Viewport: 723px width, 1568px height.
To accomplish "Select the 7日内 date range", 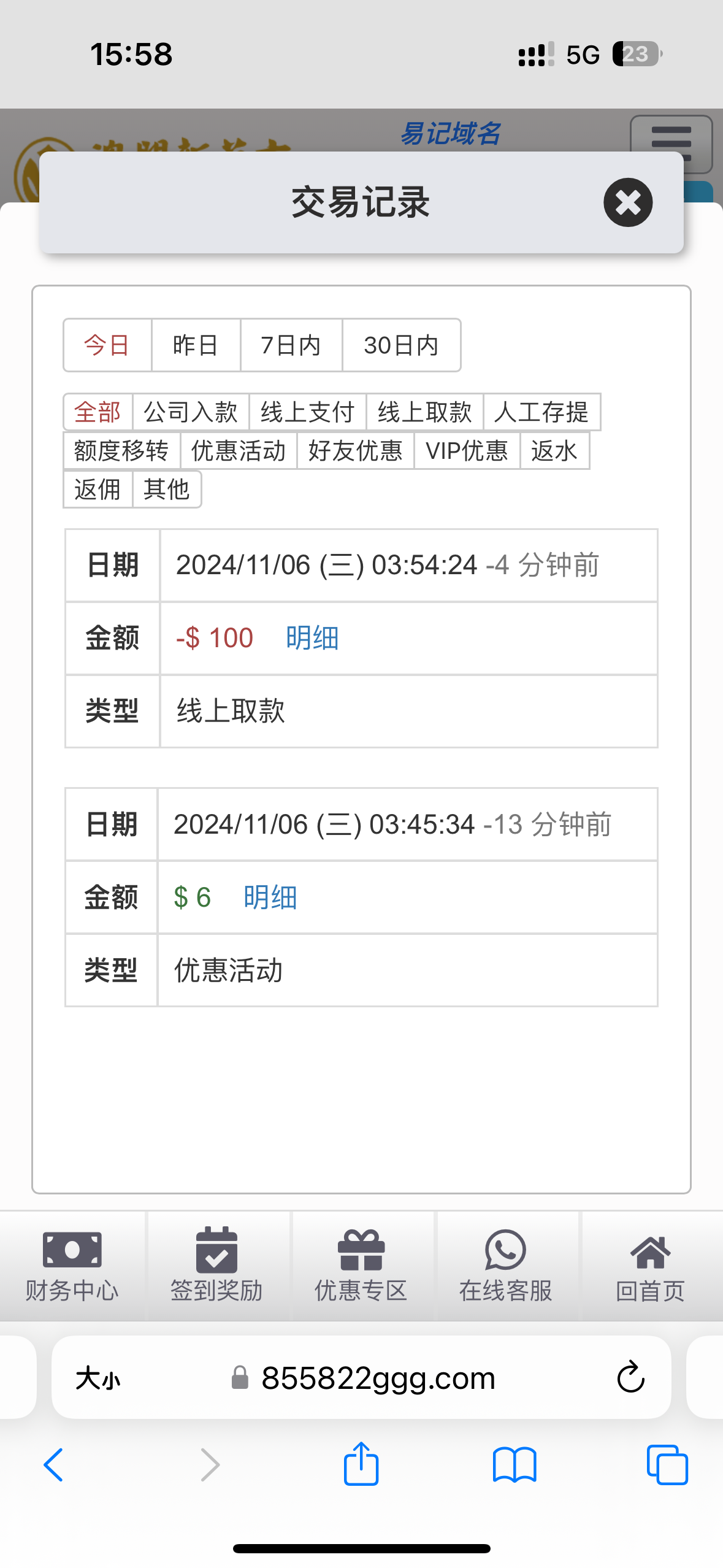I will tap(291, 345).
